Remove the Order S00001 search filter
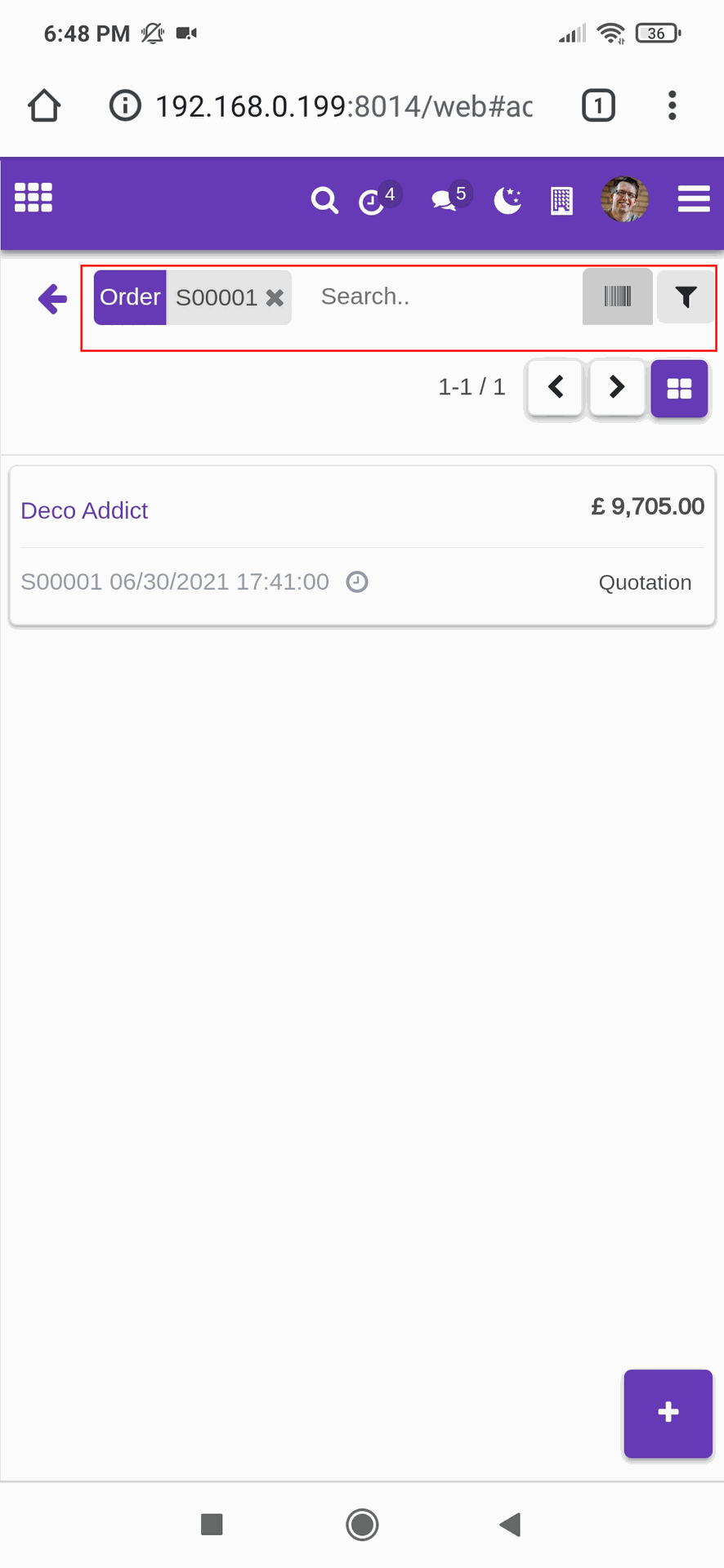This screenshot has height=1568, width=724. pyautogui.click(x=275, y=298)
